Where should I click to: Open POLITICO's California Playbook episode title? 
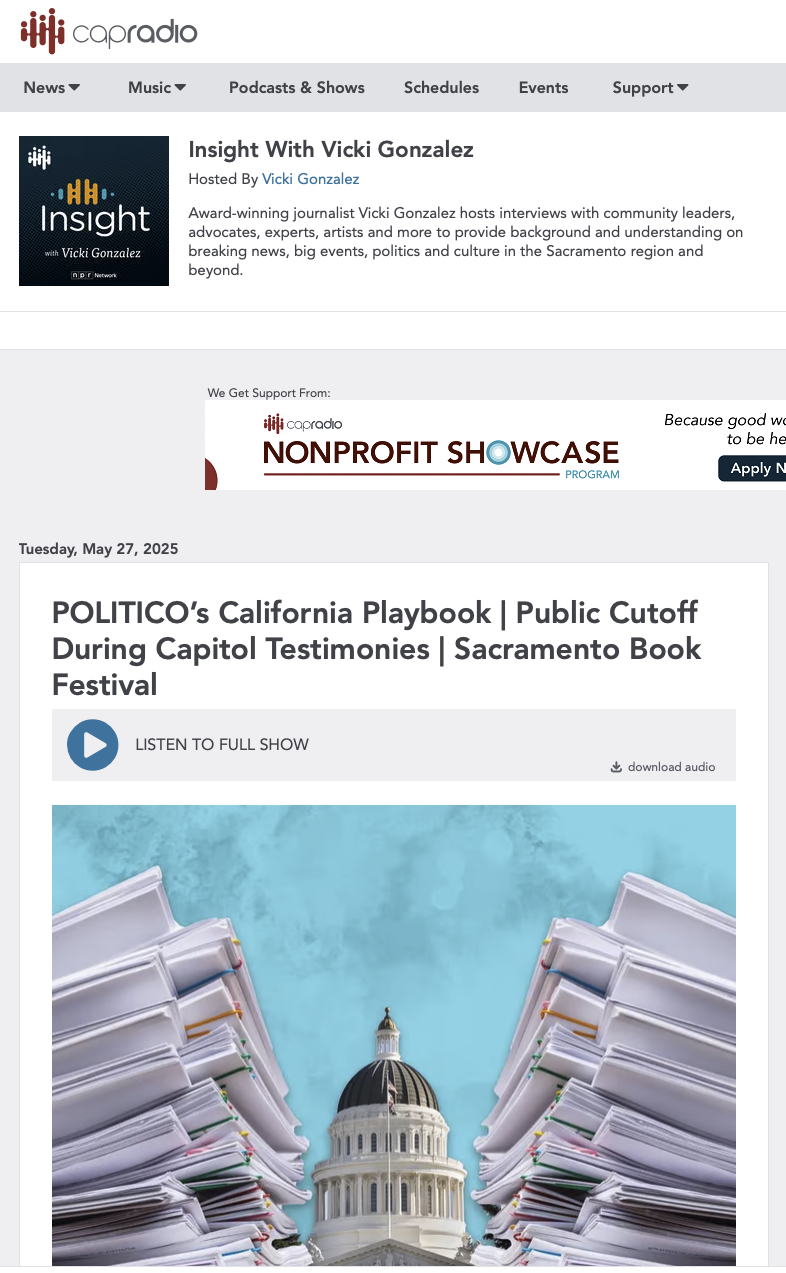(x=376, y=648)
